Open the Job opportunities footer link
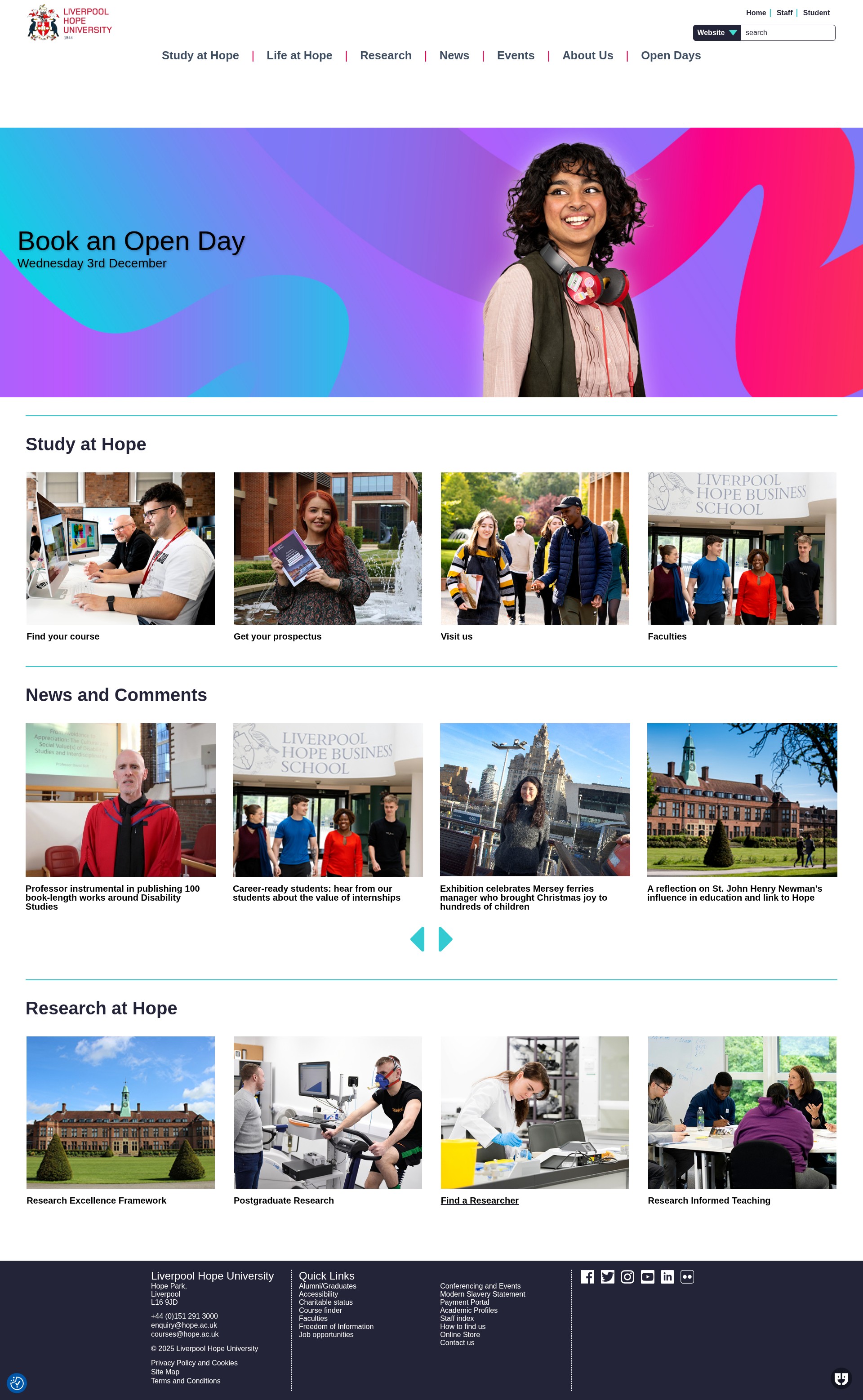The width and height of the screenshot is (863, 1400). point(326,1334)
